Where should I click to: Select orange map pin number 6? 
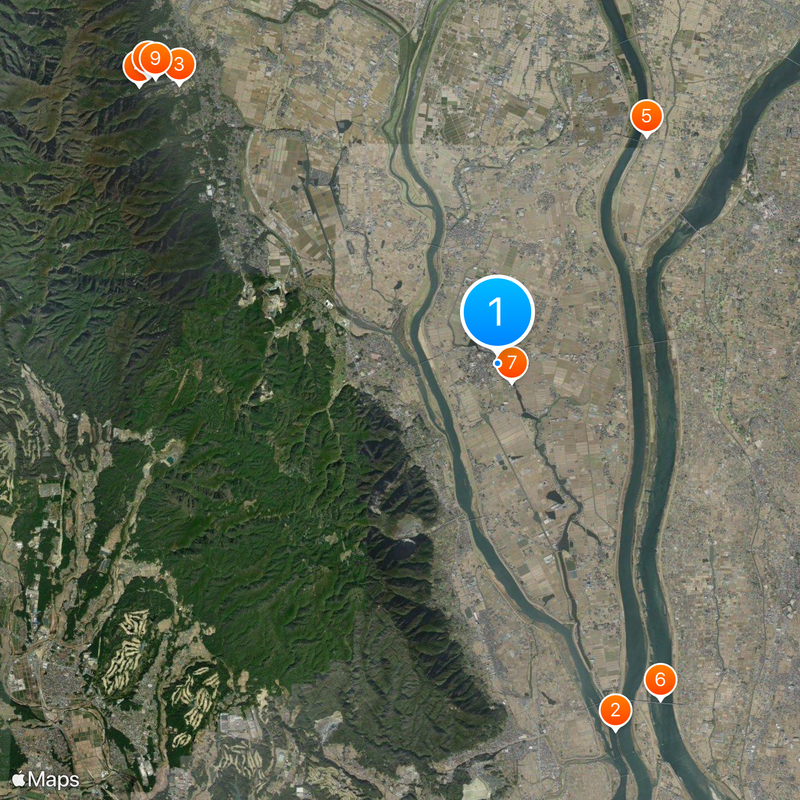click(660, 680)
